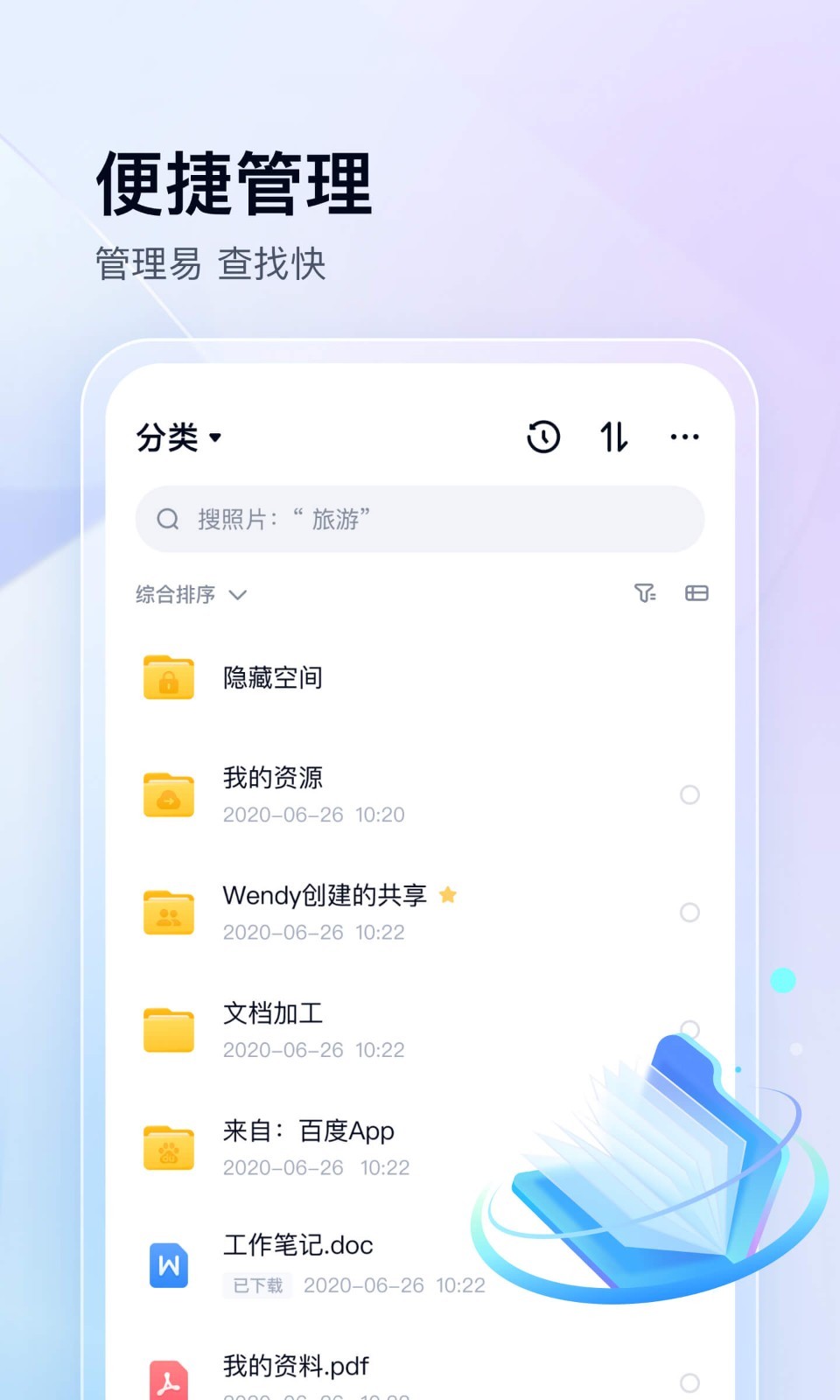Image resolution: width=840 pixels, height=1400 pixels.
Task: Open the filter icon above the file list
Action: coord(647,593)
